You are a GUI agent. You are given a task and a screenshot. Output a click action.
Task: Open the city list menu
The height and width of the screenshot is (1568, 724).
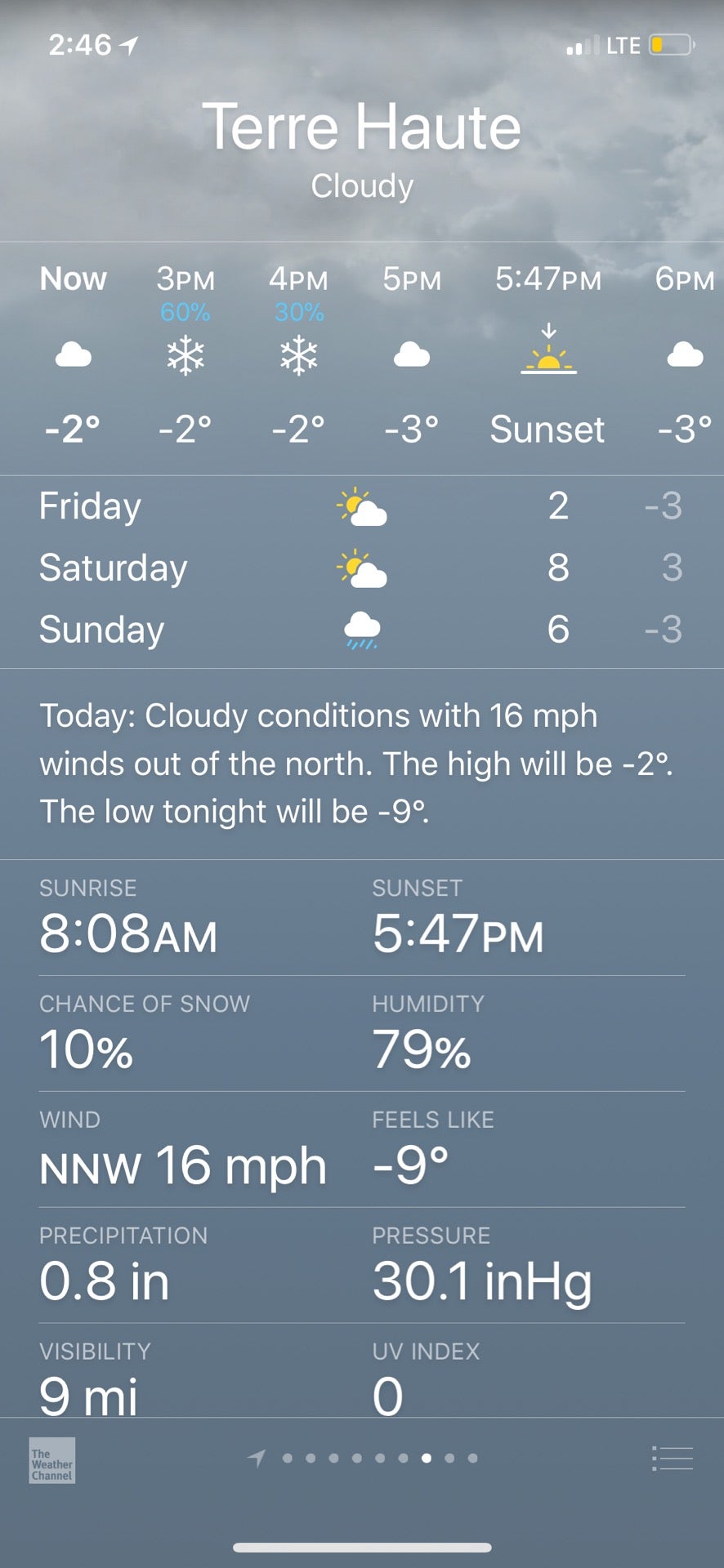(673, 1458)
